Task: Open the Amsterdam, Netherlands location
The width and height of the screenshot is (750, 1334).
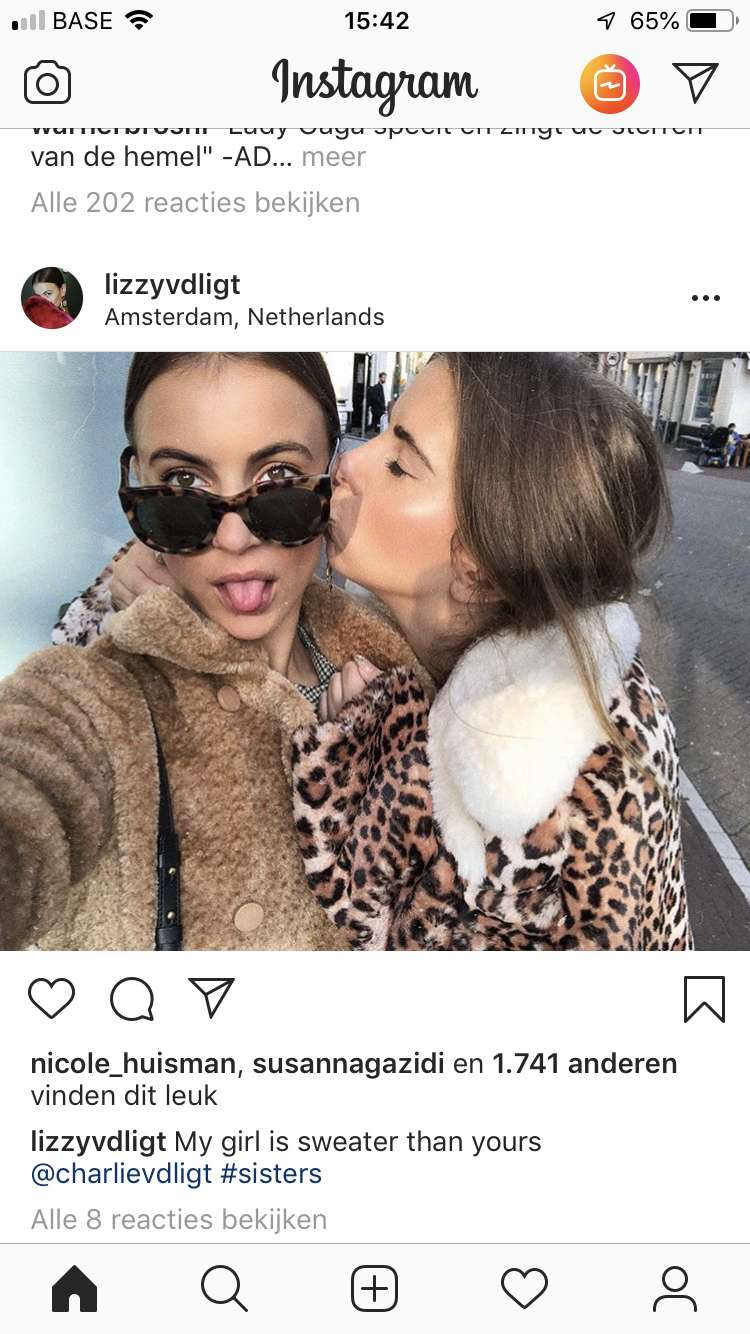Action: click(x=244, y=317)
